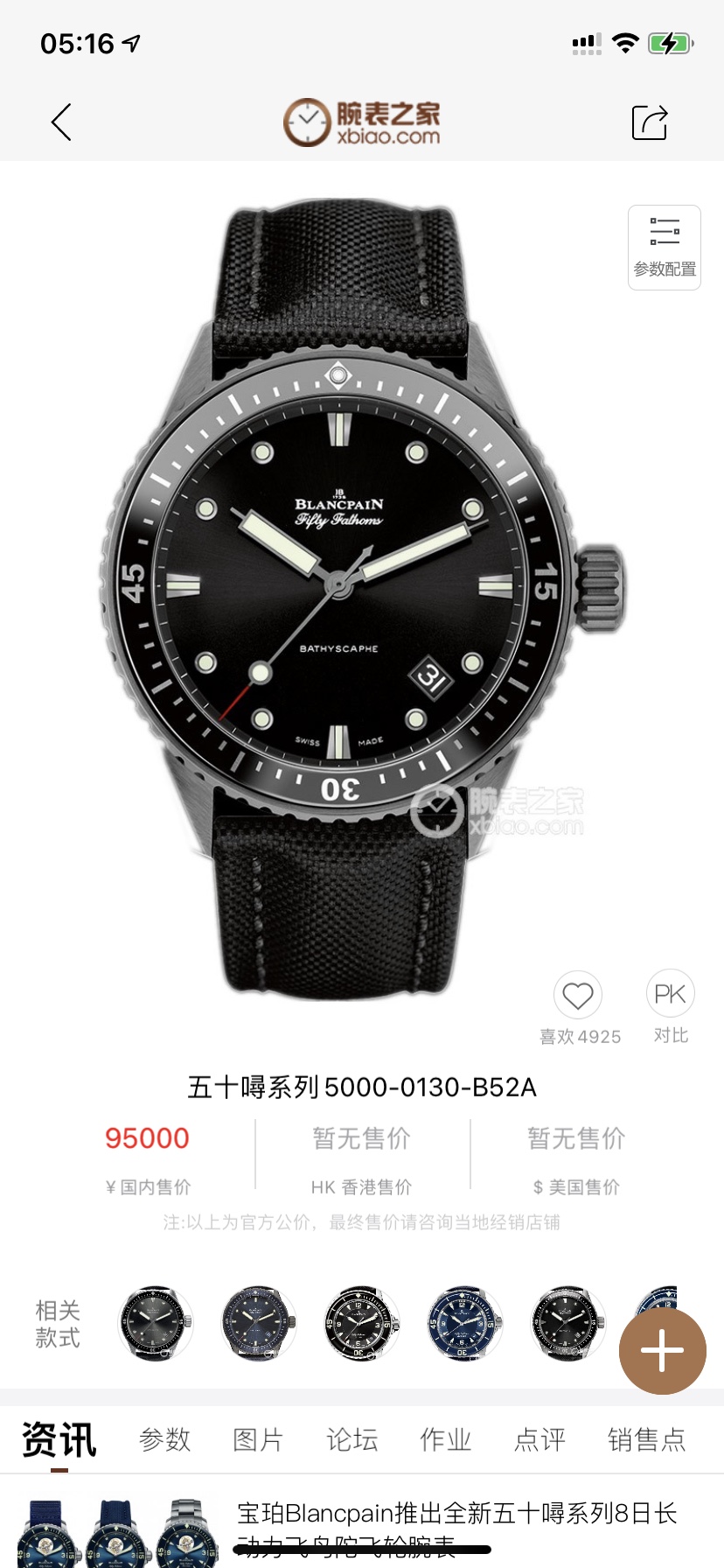
Task: Open the brown plus floating button
Action: click(x=663, y=1351)
